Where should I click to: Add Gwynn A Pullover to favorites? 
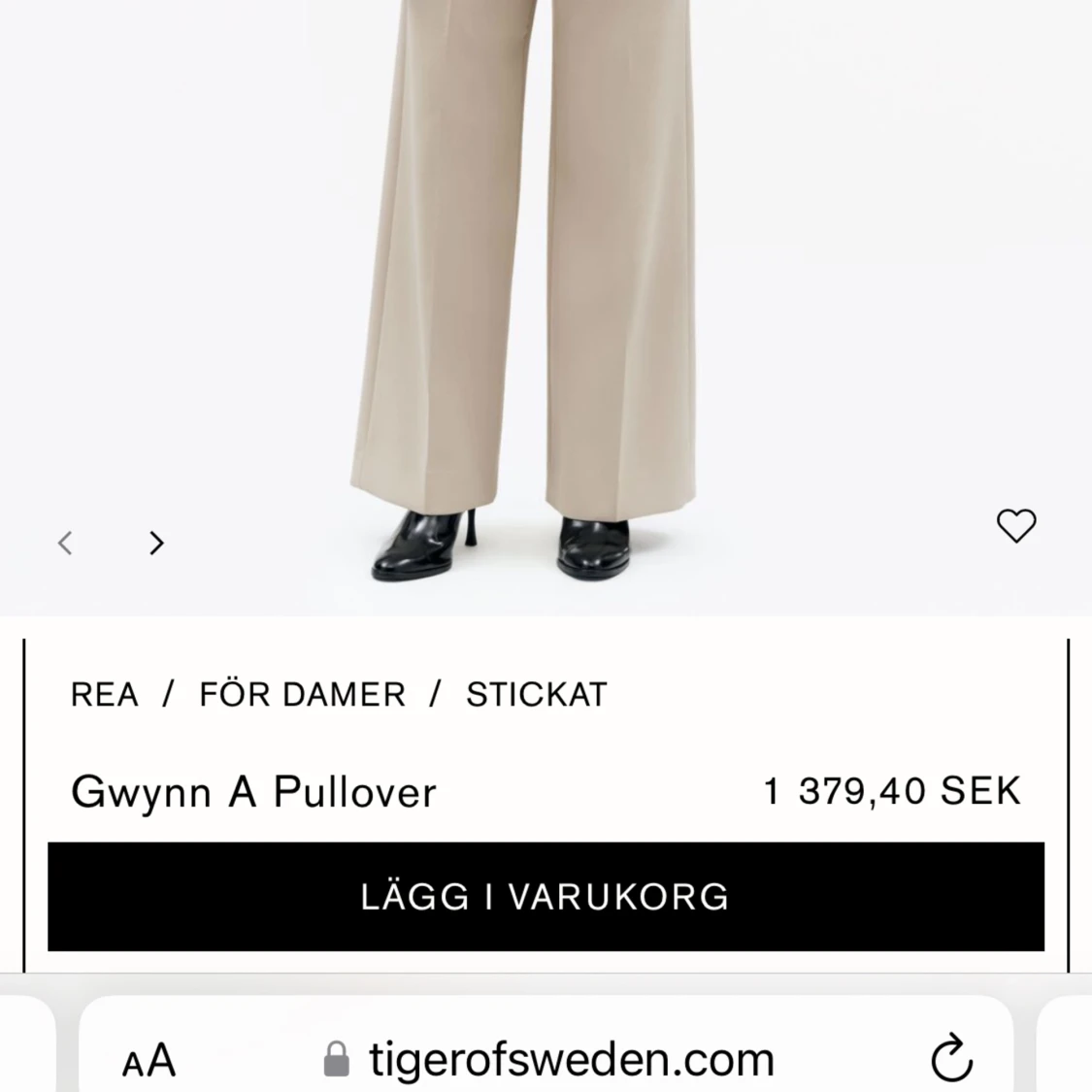click(x=1016, y=526)
